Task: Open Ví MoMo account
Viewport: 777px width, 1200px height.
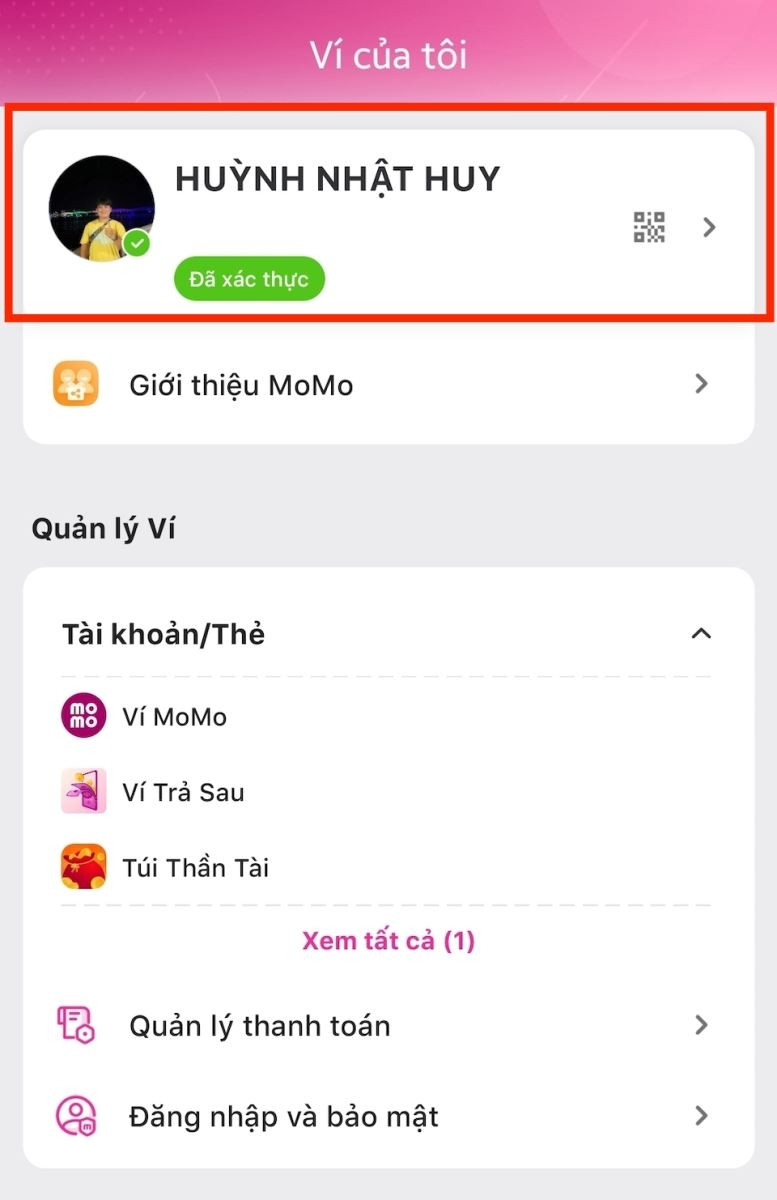Action: (x=175, y=717)
